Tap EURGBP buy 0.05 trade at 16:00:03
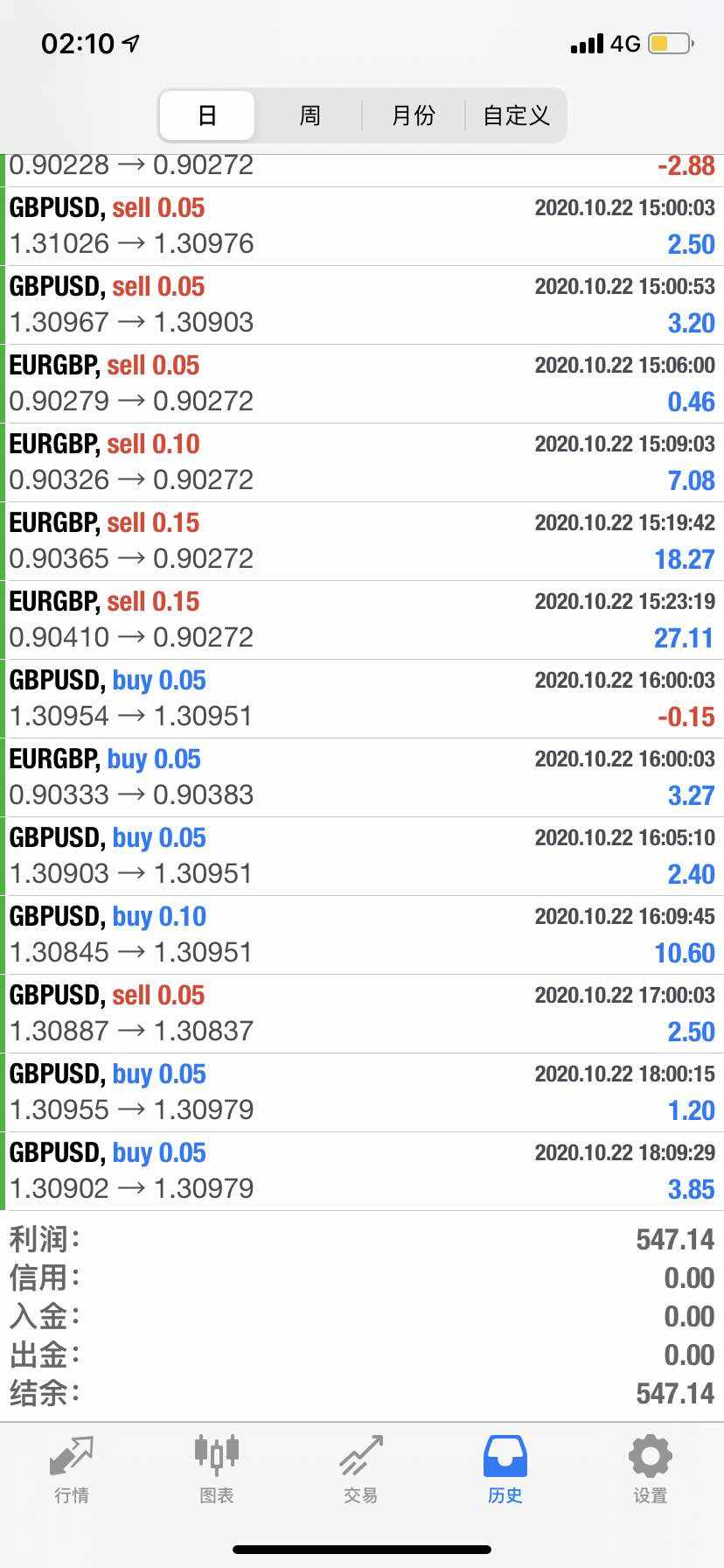 (x=362, y=777)
